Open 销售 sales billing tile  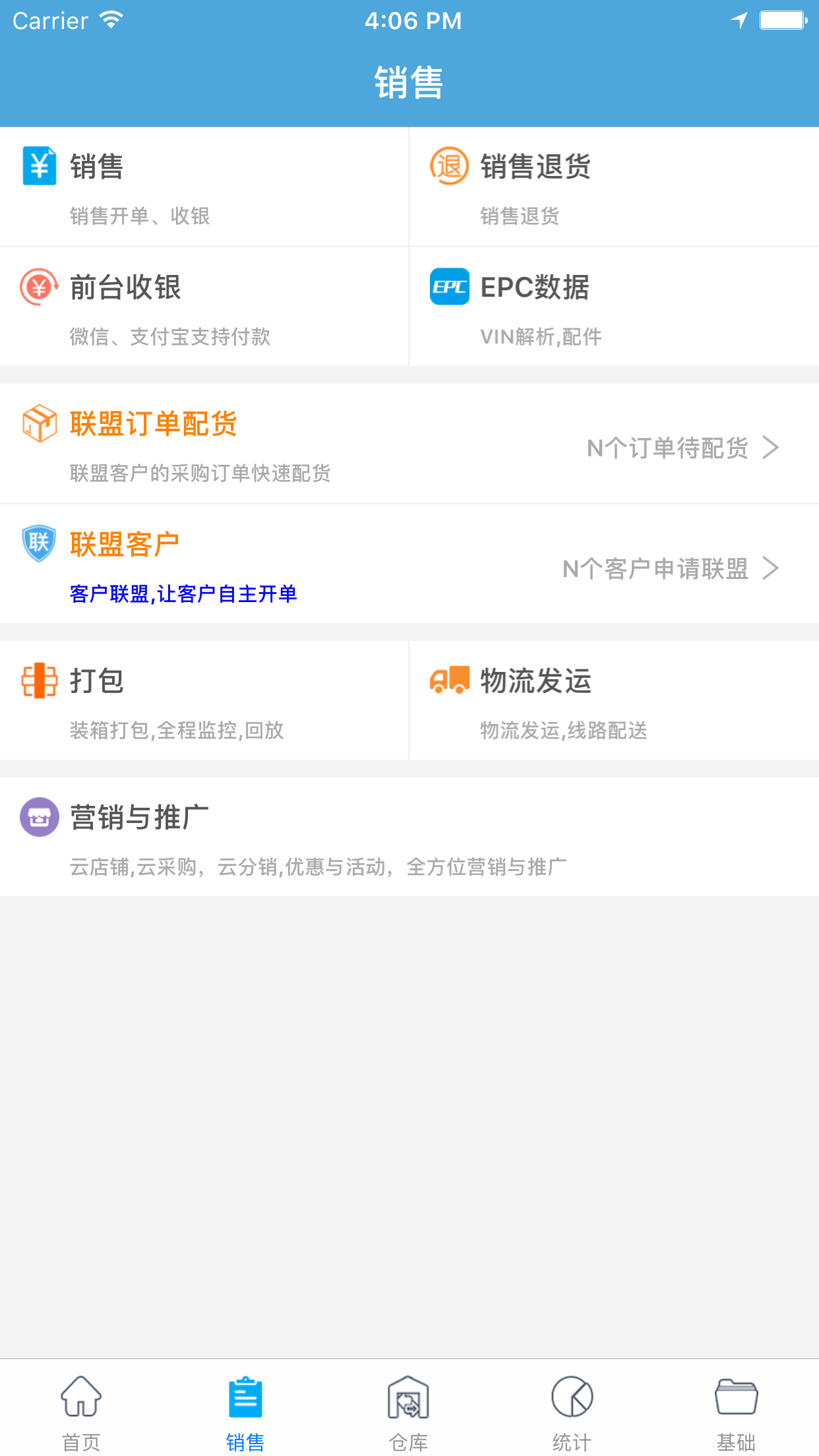coord(204,187)
